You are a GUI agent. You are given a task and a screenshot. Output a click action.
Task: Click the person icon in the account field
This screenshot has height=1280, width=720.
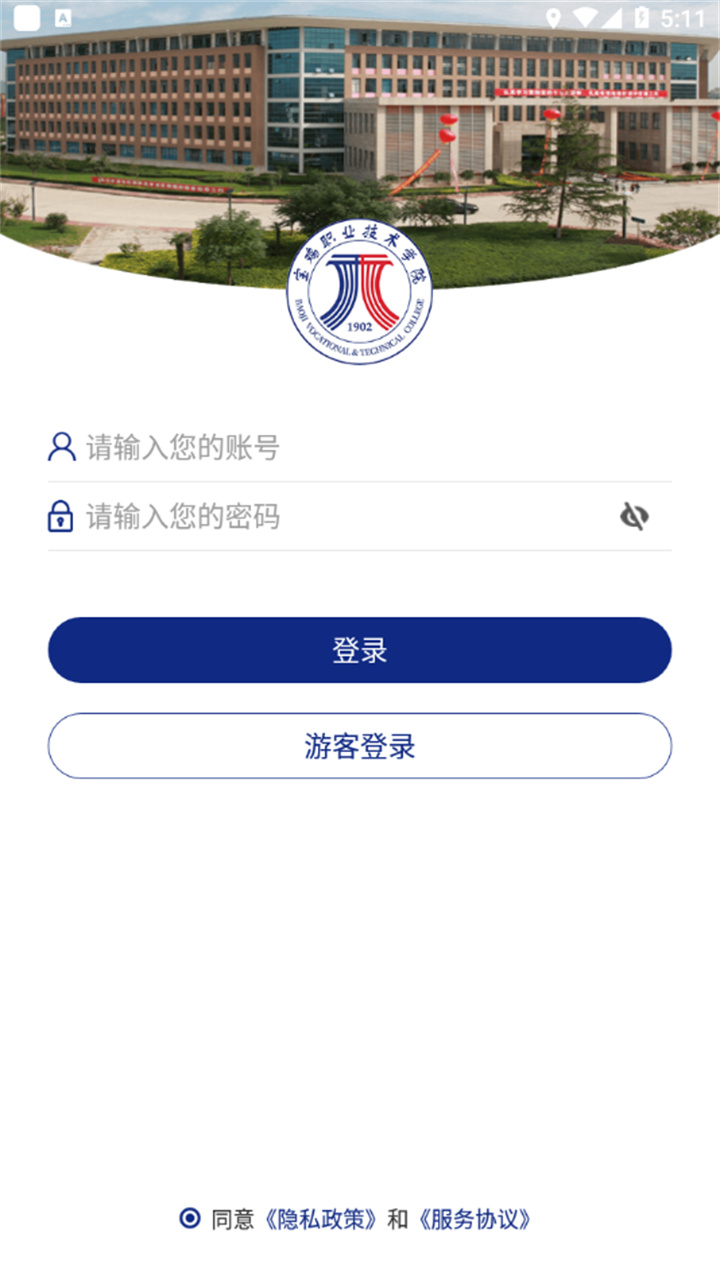tap(61, 448)
